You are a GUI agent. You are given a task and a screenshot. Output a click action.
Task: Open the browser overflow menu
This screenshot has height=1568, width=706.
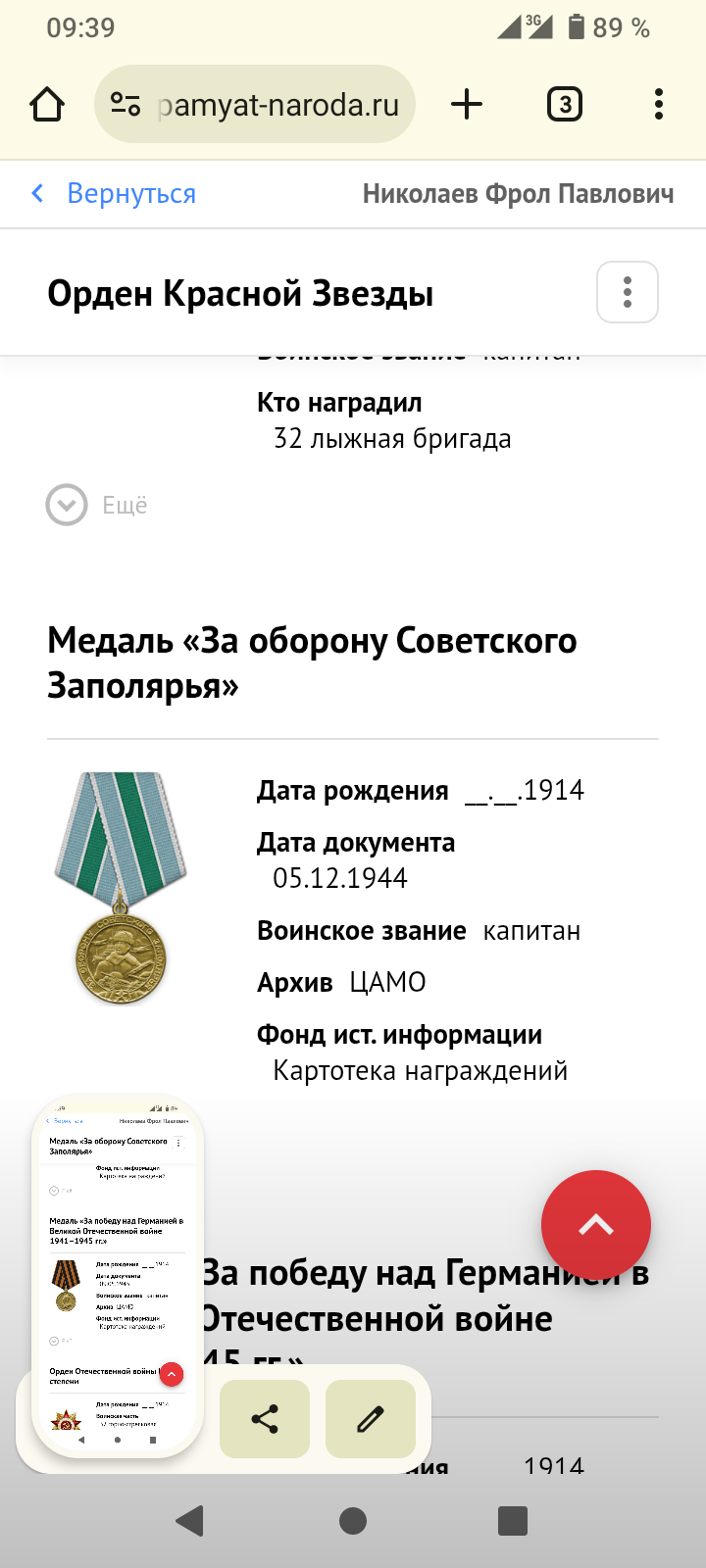pyautogui.click(x=658, y=104)
